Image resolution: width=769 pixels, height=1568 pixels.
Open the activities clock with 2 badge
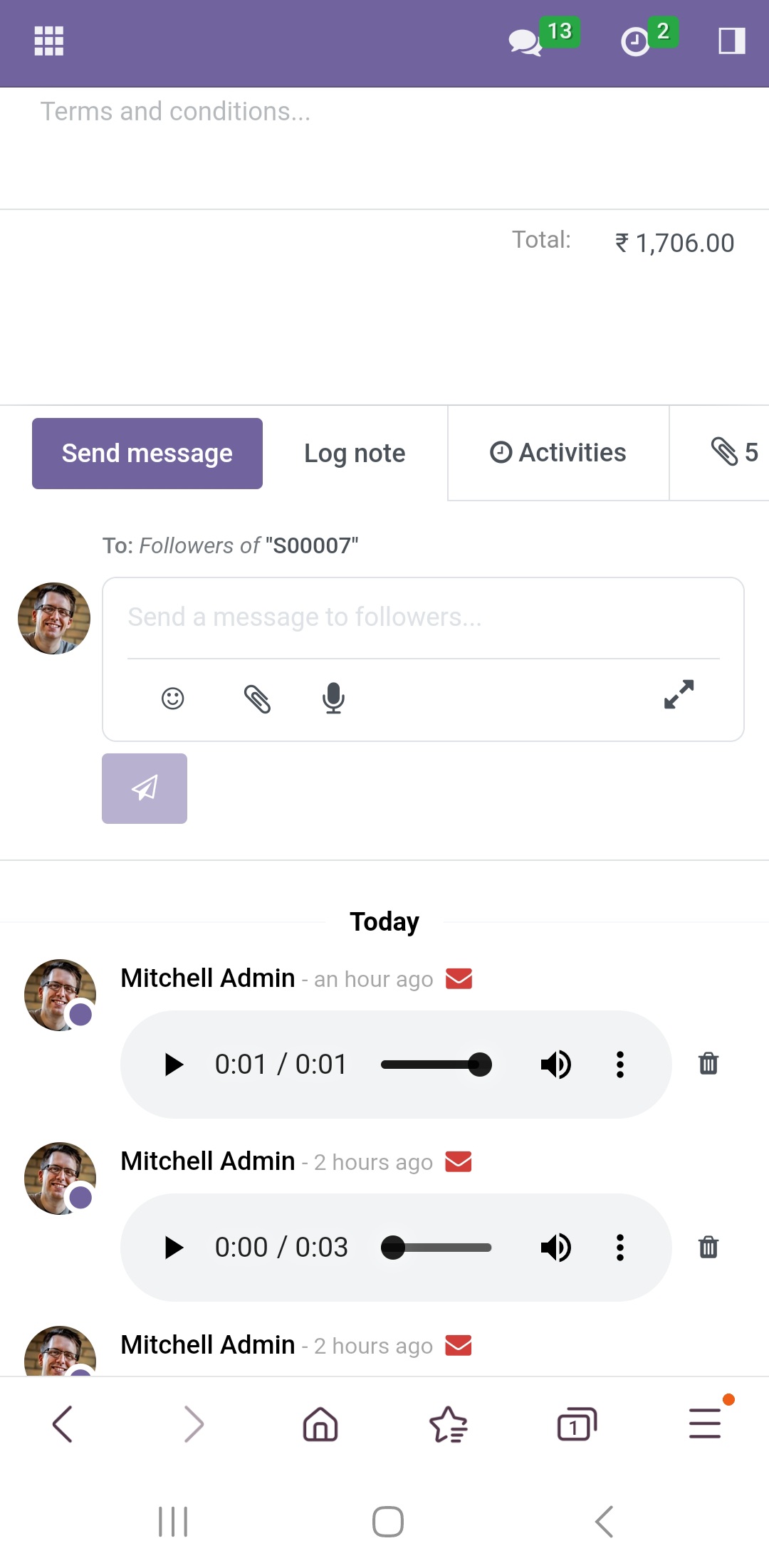tap(649, 38)
